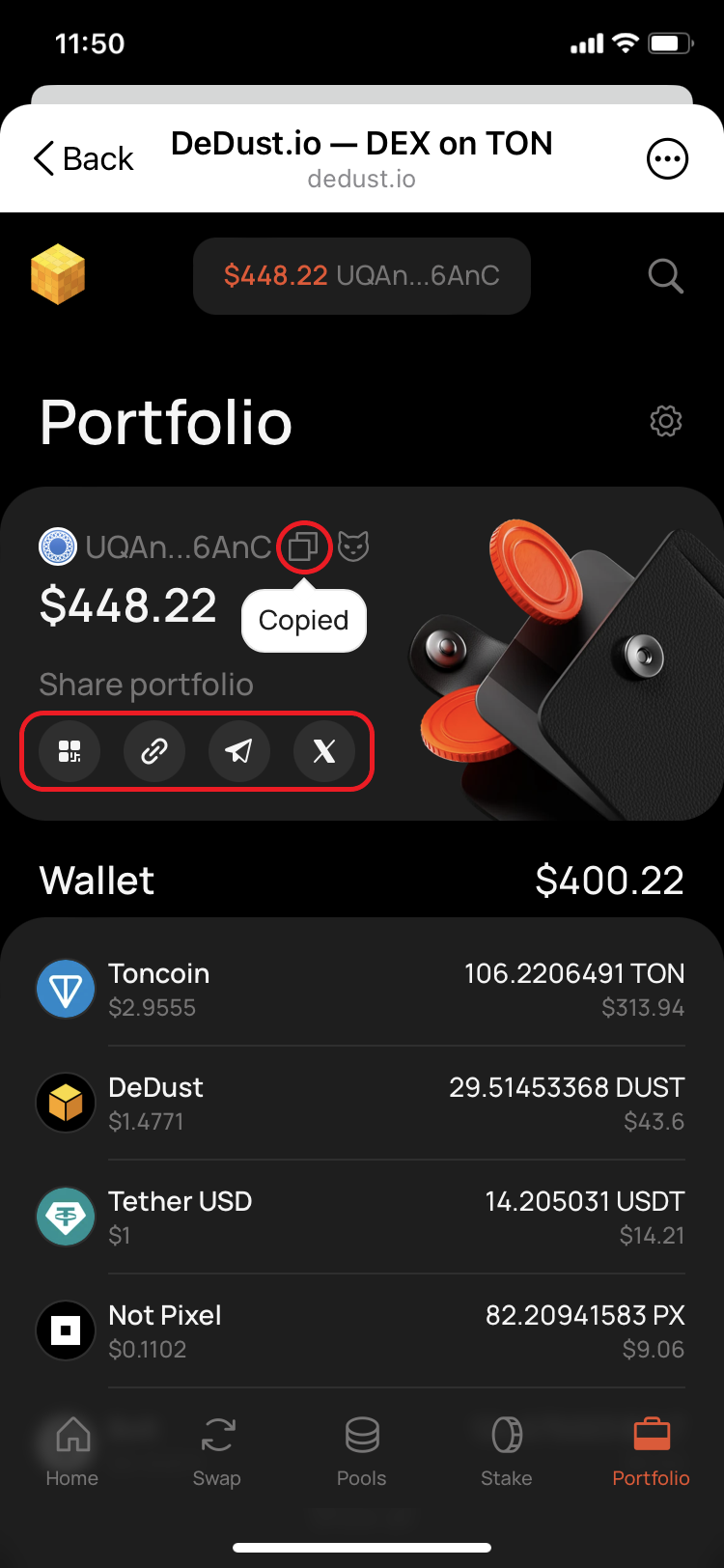Tap the cat face icon beside address
Viewport: 724px width, 1568px height.
click(353, 546)
